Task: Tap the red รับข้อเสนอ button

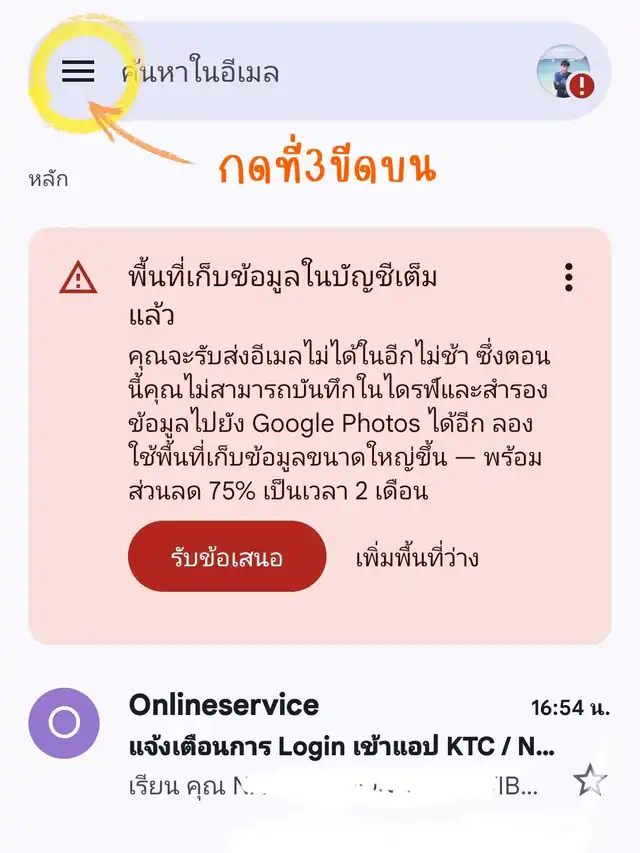Action: [x=227, y=557]
